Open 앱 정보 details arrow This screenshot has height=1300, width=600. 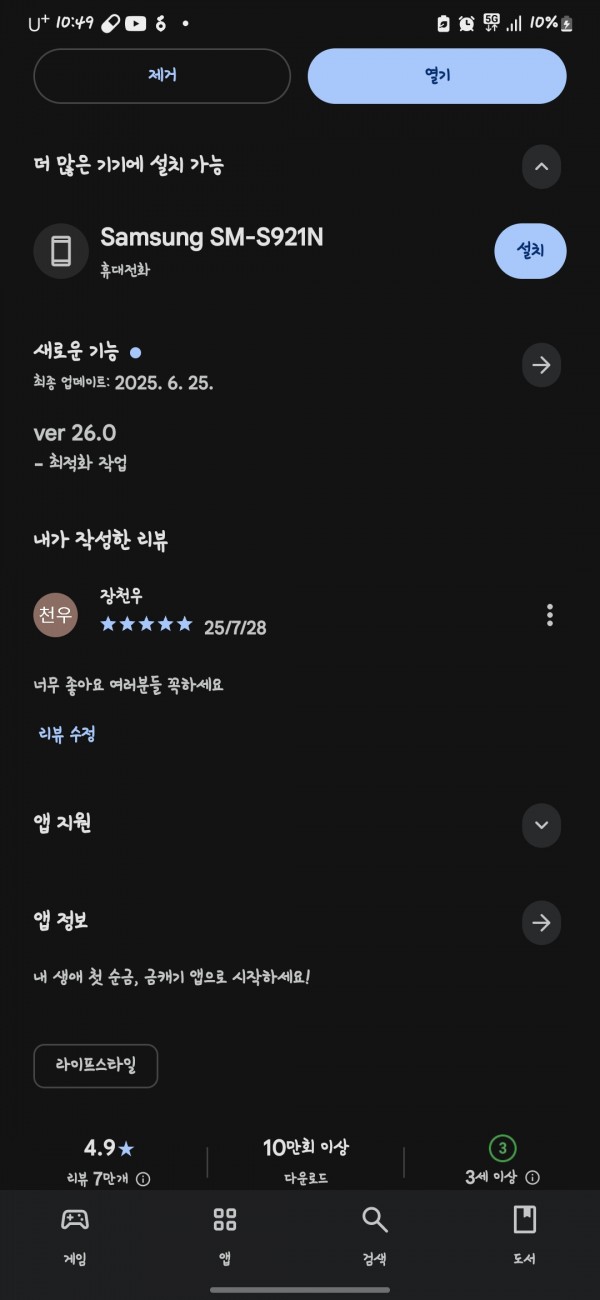click(x=541, y=923)
